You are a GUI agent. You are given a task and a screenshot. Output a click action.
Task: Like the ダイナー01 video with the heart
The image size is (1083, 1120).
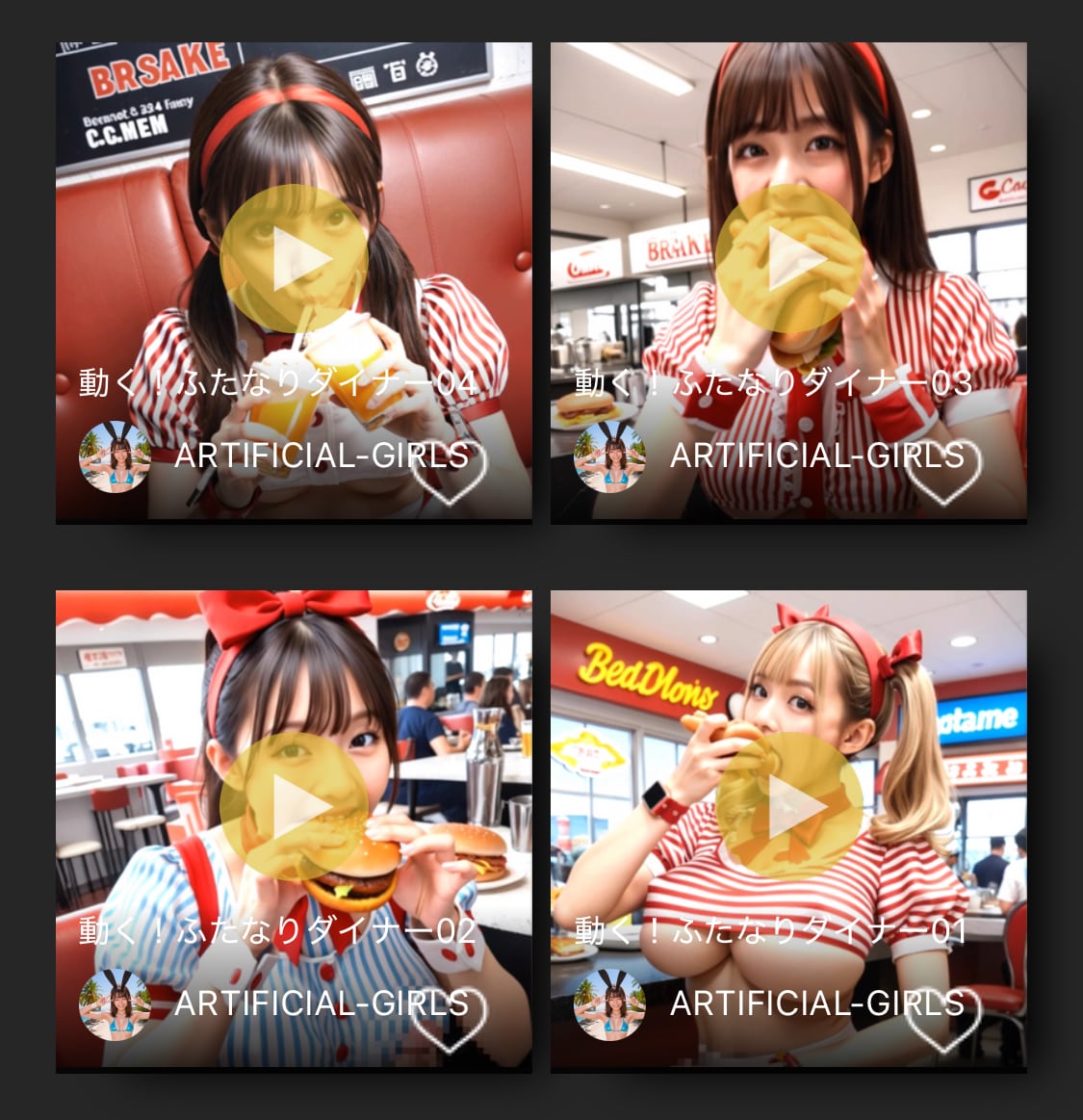[943, 1021]
